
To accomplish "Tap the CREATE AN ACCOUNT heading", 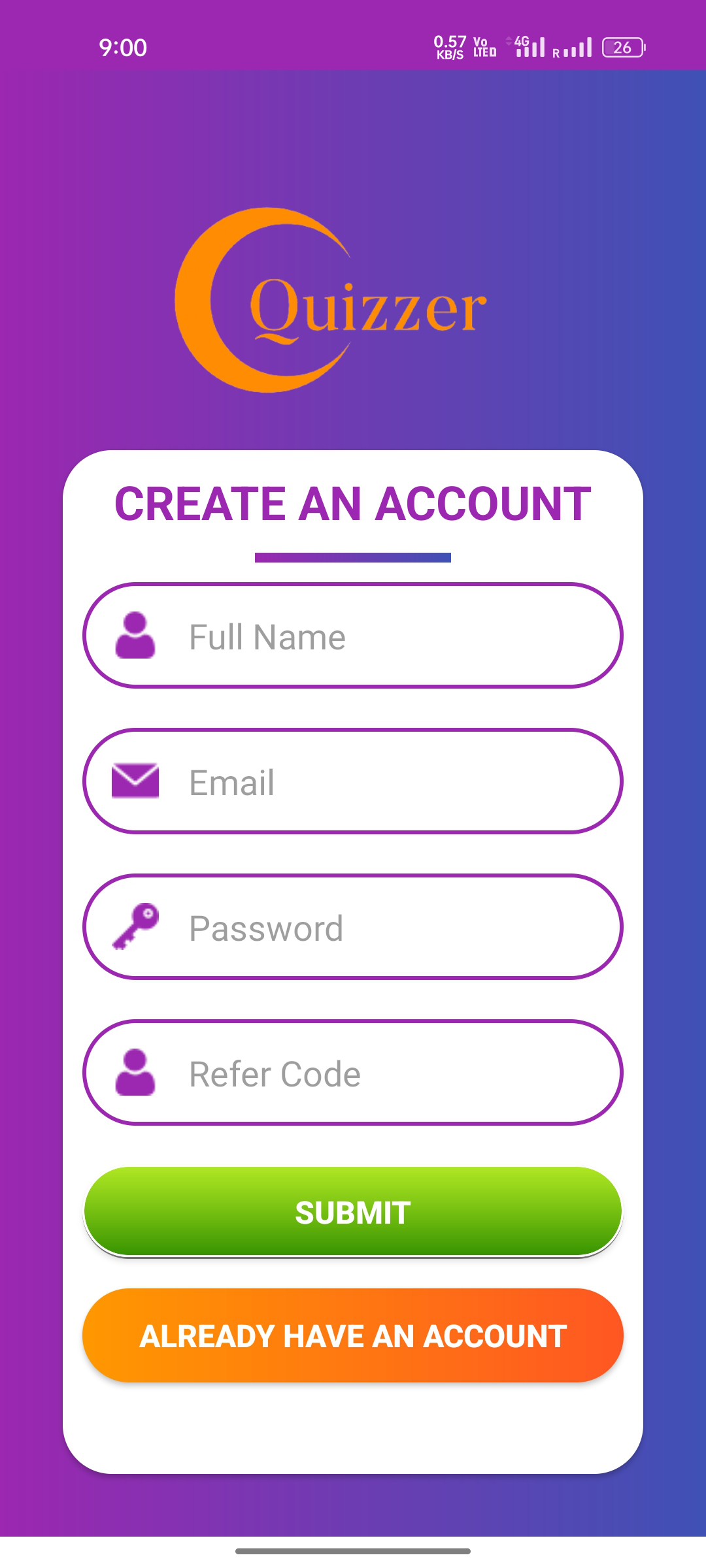I will tap(353, 503).
